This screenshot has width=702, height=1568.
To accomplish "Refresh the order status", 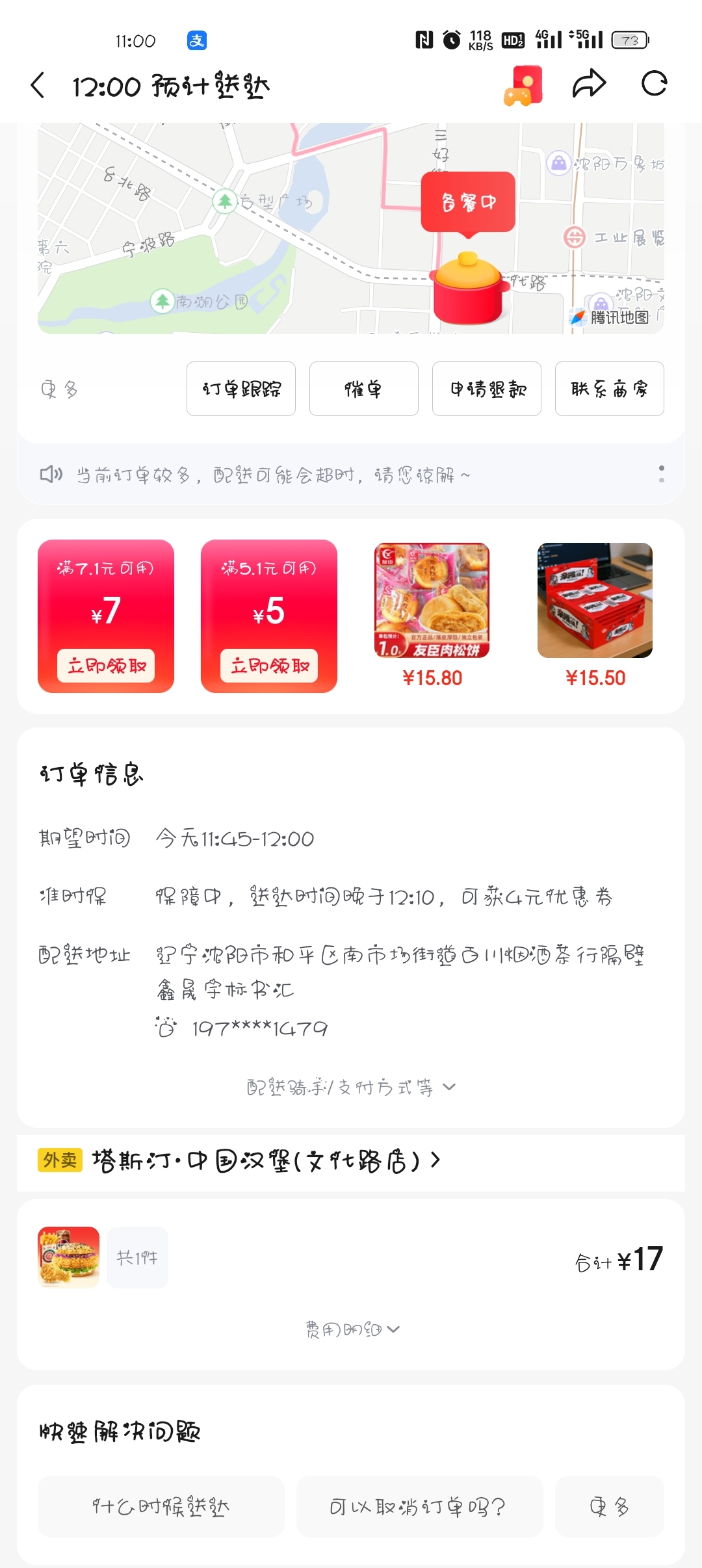I will click(x=654, y=84).
